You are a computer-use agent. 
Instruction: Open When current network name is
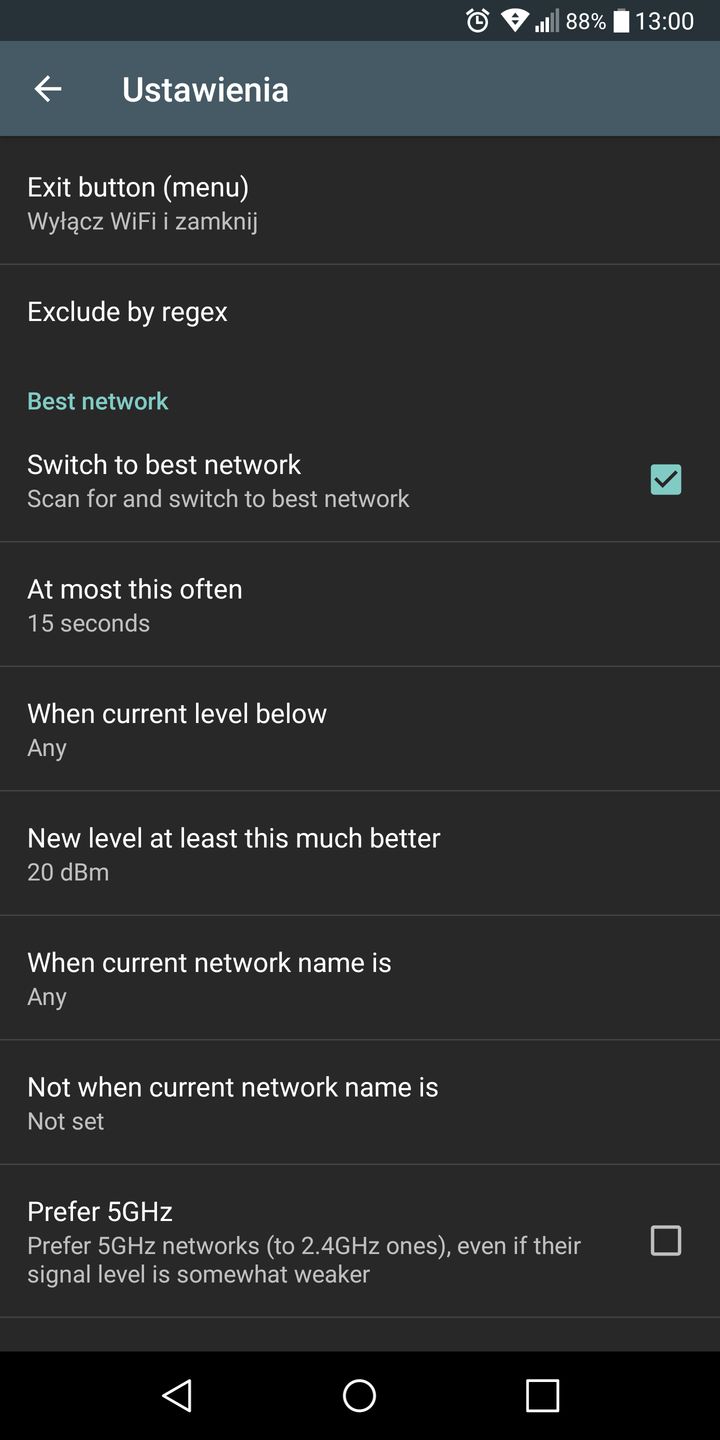360,978
